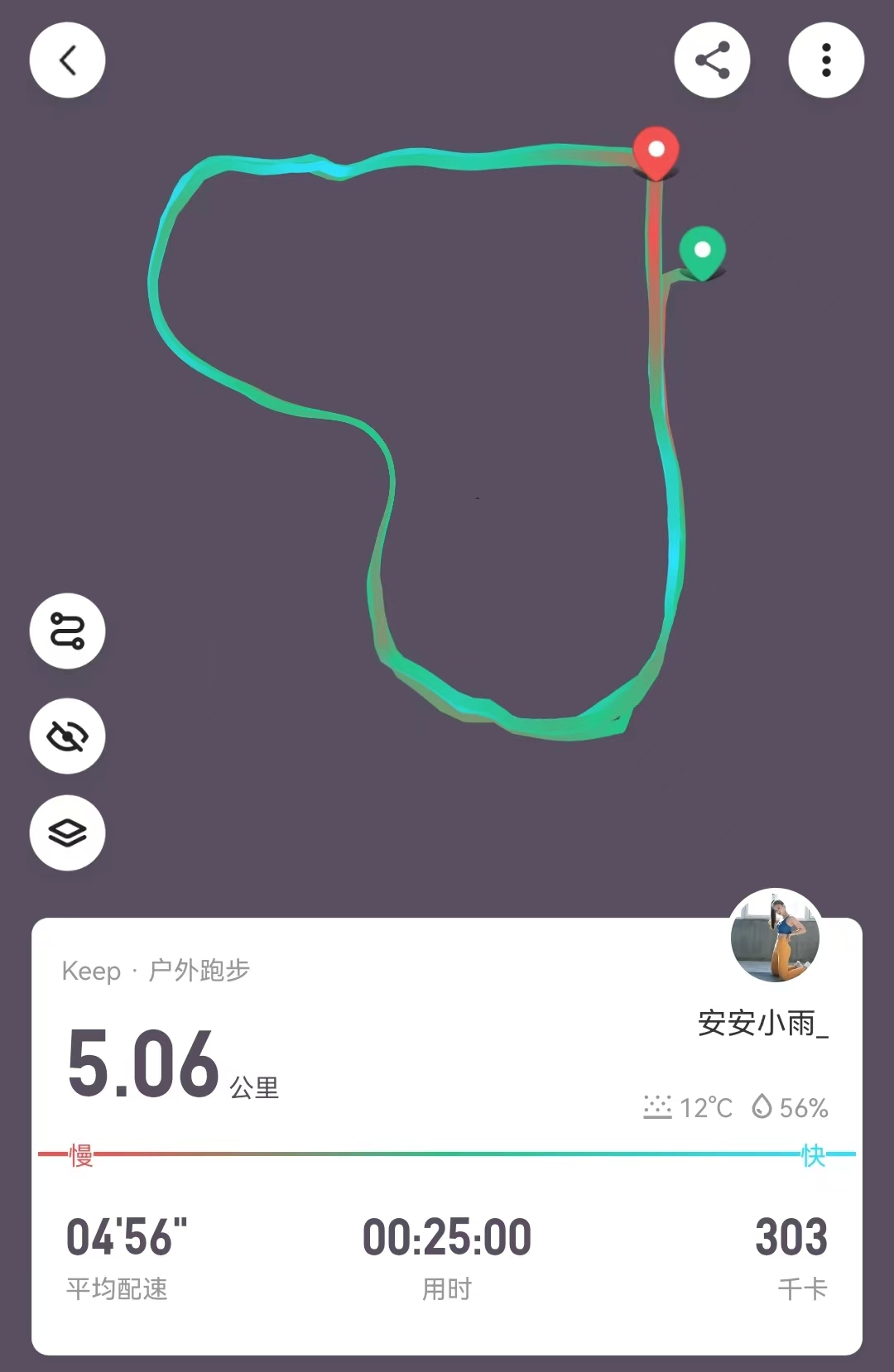The height and width of the screenshot is (1372, 894).
Task: Share this running record
Action: pos(712,60)
